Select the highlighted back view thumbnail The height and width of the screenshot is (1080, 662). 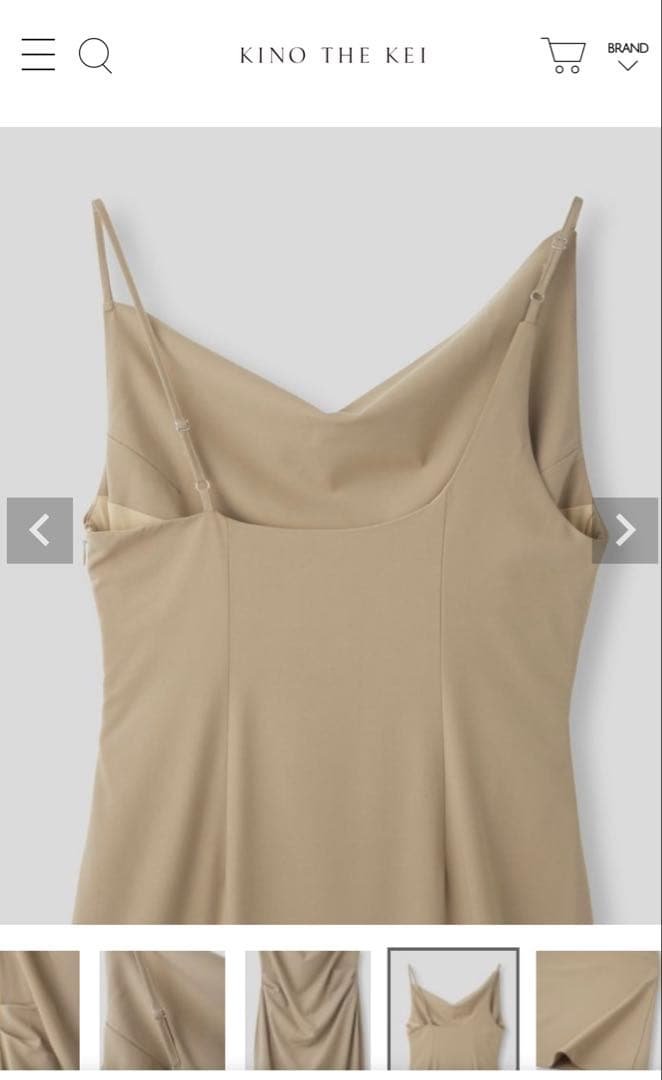tap(453, 1010)
